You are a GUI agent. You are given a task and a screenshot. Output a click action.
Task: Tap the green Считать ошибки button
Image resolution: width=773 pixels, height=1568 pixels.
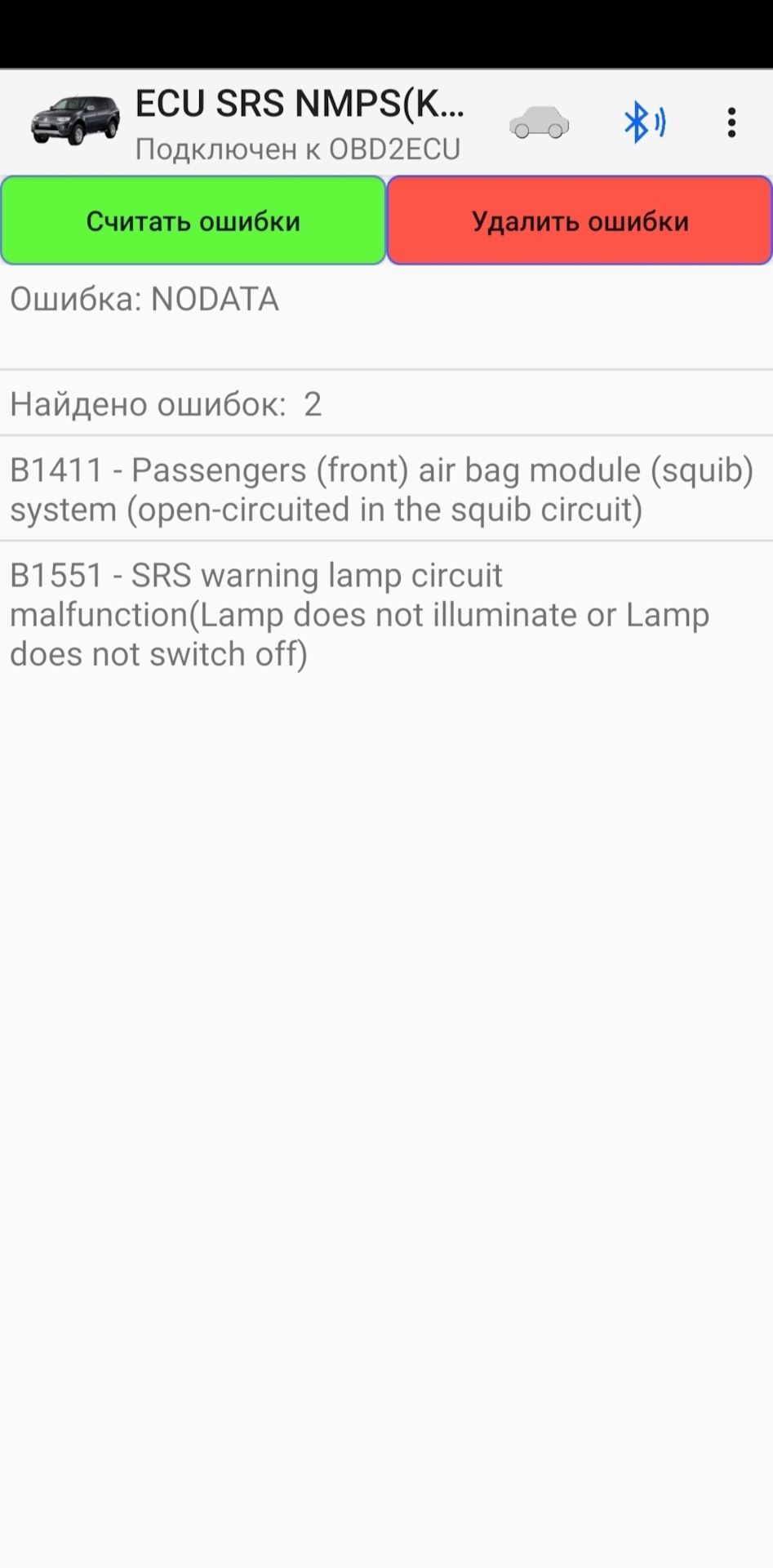pyautogui.click(x=193, y=220)
